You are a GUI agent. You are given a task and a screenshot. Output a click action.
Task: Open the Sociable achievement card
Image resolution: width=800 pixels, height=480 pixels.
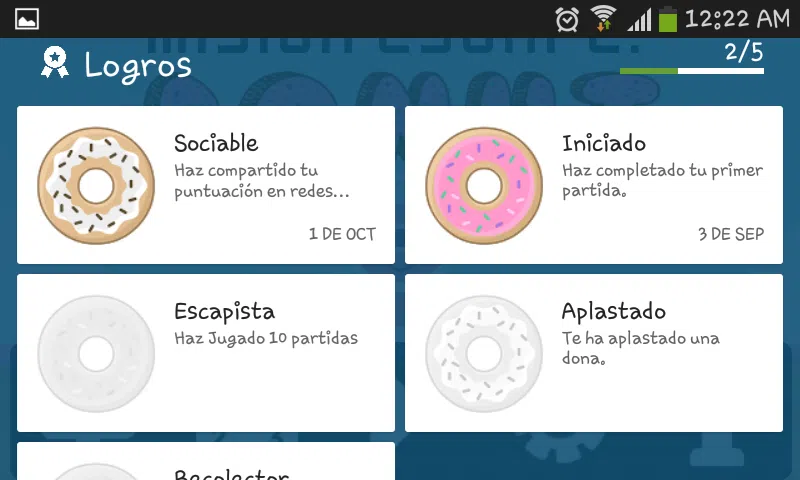[x=206, y=185]
